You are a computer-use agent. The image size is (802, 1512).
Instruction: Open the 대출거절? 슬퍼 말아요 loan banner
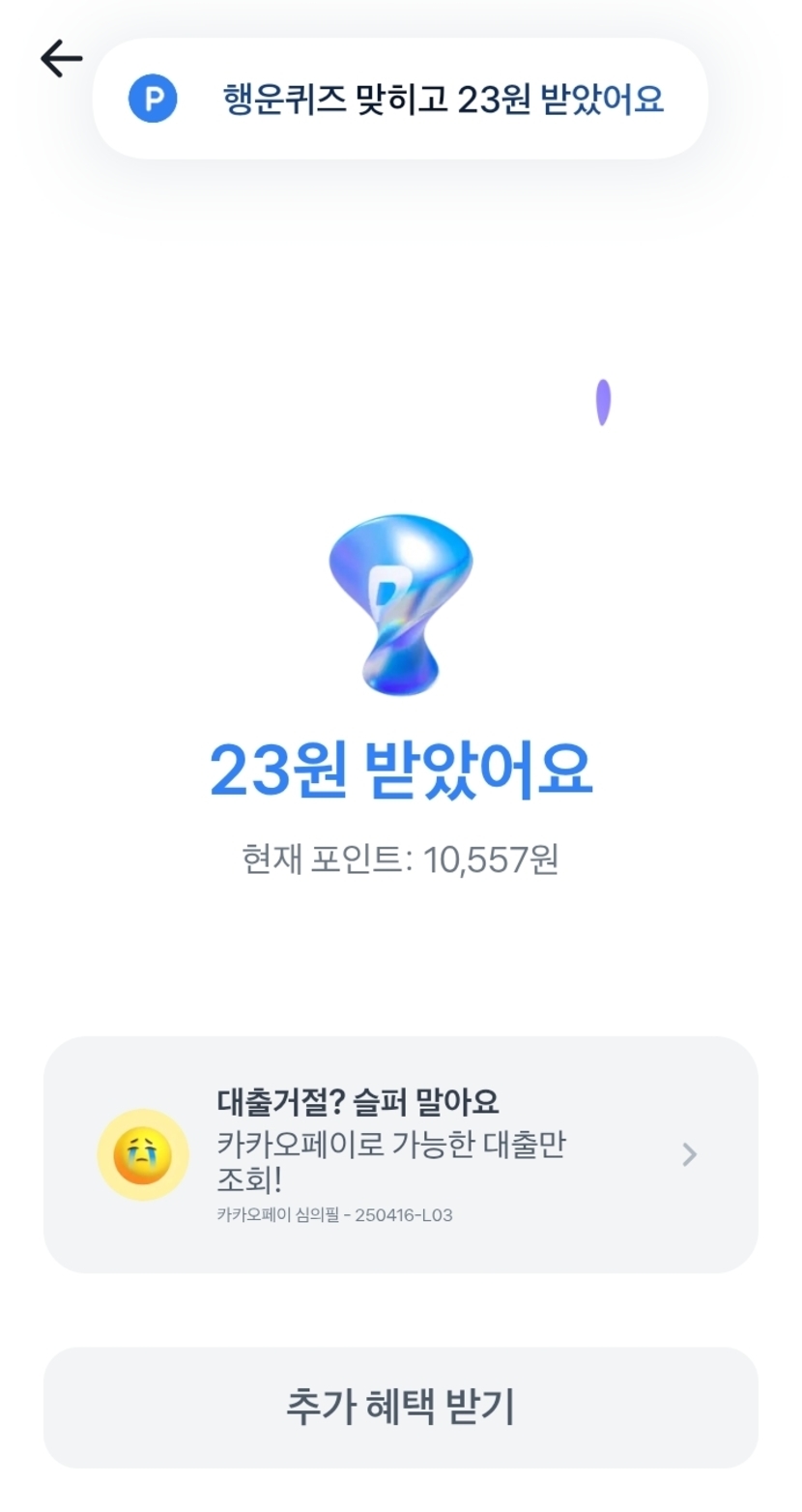point(400,1154)
